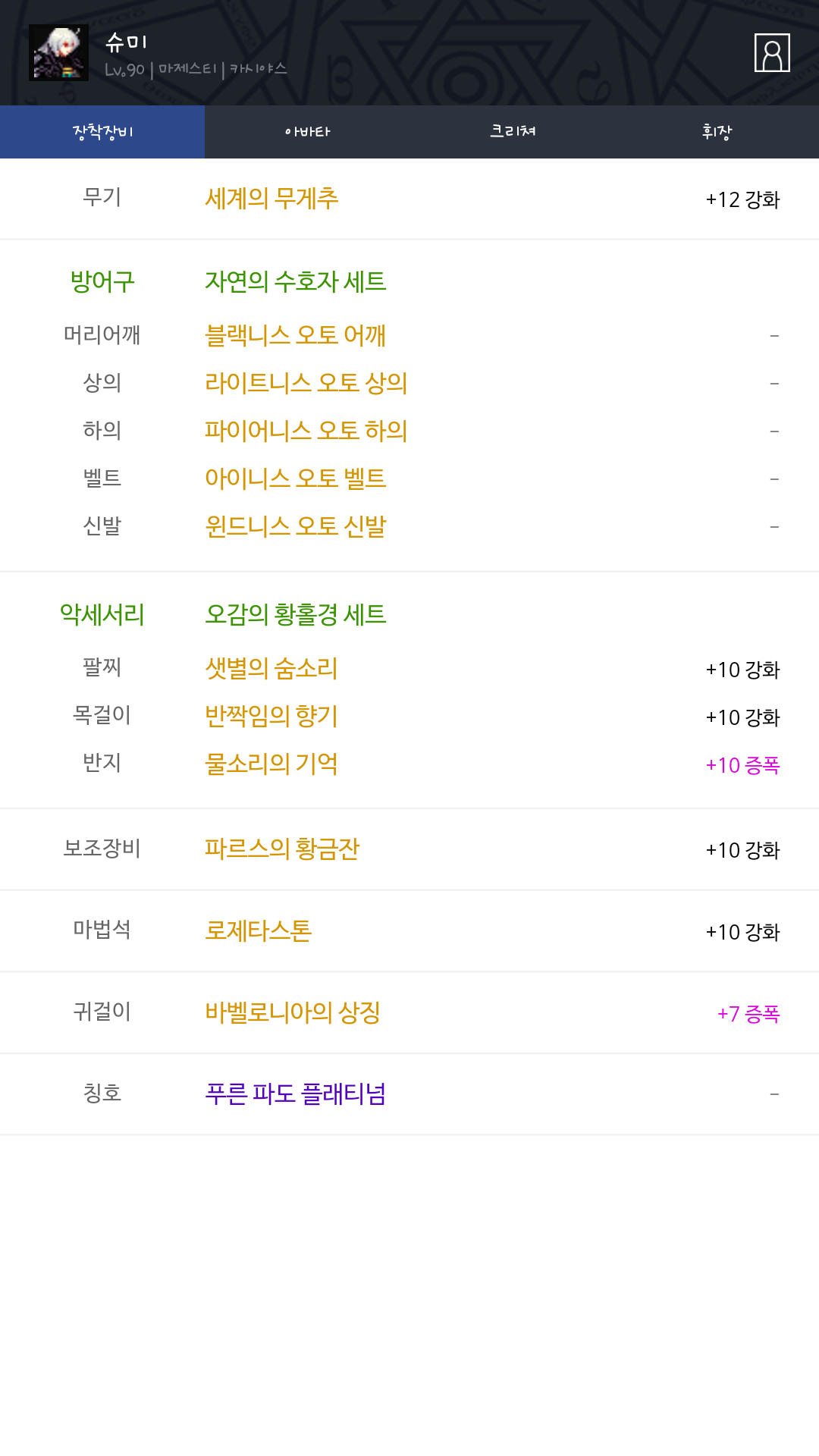View 아이니스 오토 벨트 details
819x1456 pixels.
pyautogui.click(x=296, y=479)
